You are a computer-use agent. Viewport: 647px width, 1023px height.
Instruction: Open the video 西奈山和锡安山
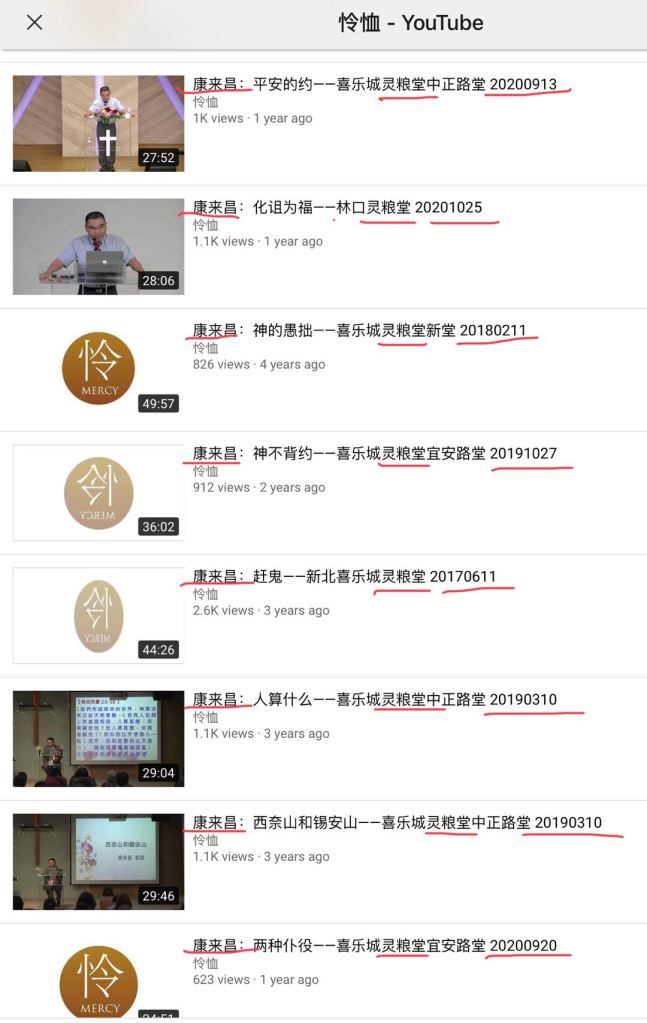coord(397,823)
